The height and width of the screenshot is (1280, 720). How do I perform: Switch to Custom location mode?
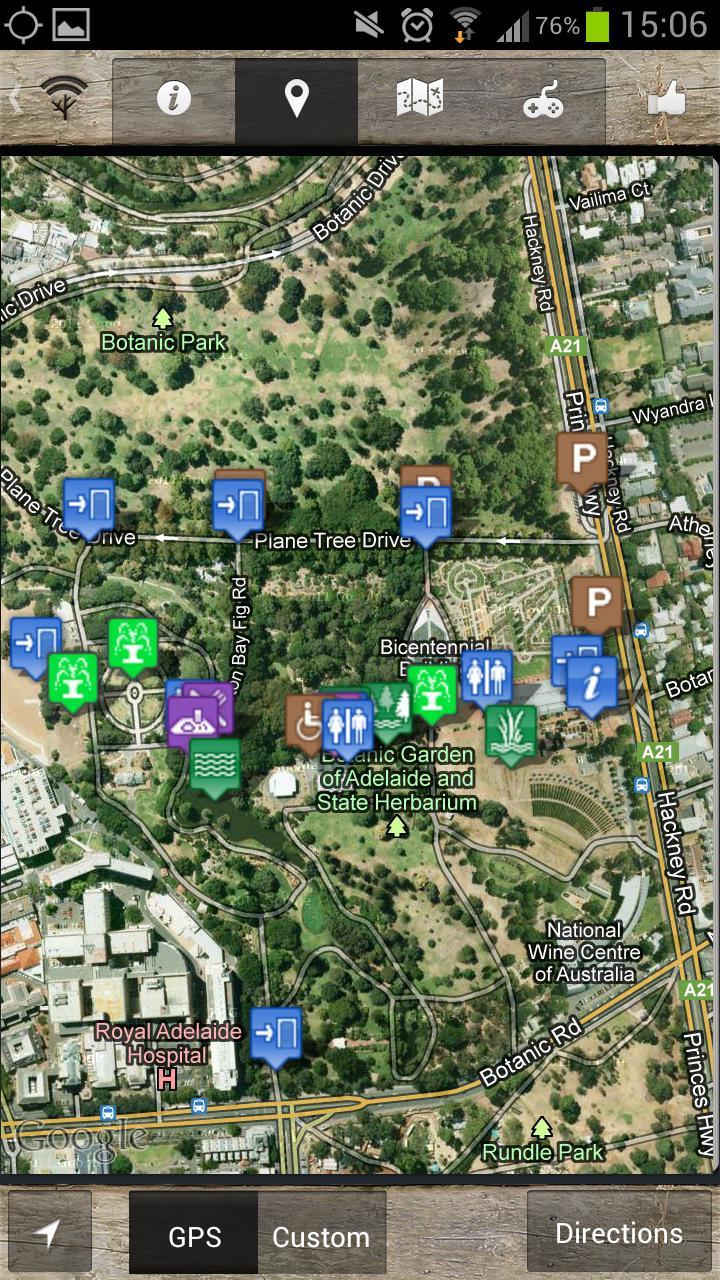pos(321,1236)
